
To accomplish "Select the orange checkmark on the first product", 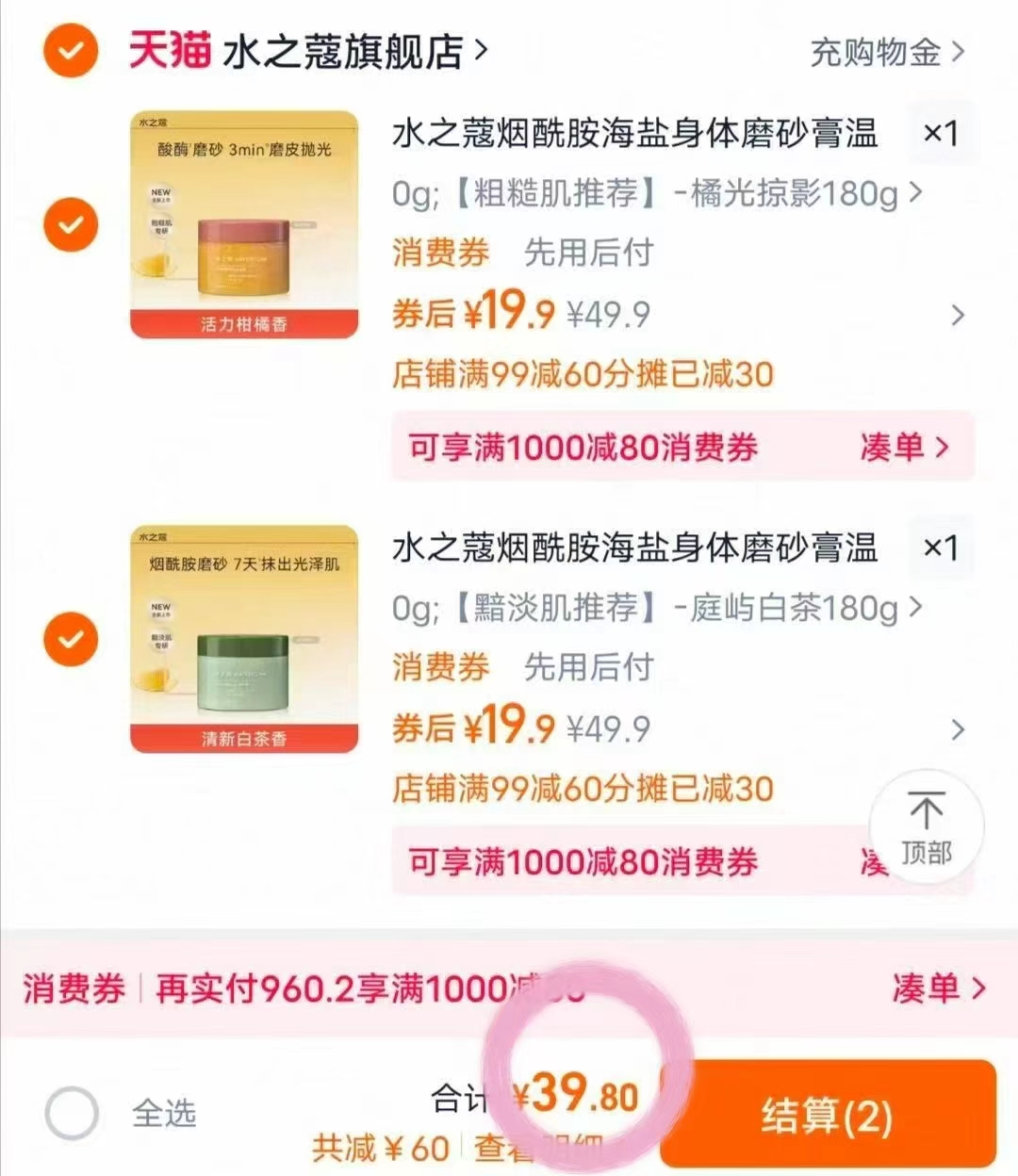I will point(69,223).
